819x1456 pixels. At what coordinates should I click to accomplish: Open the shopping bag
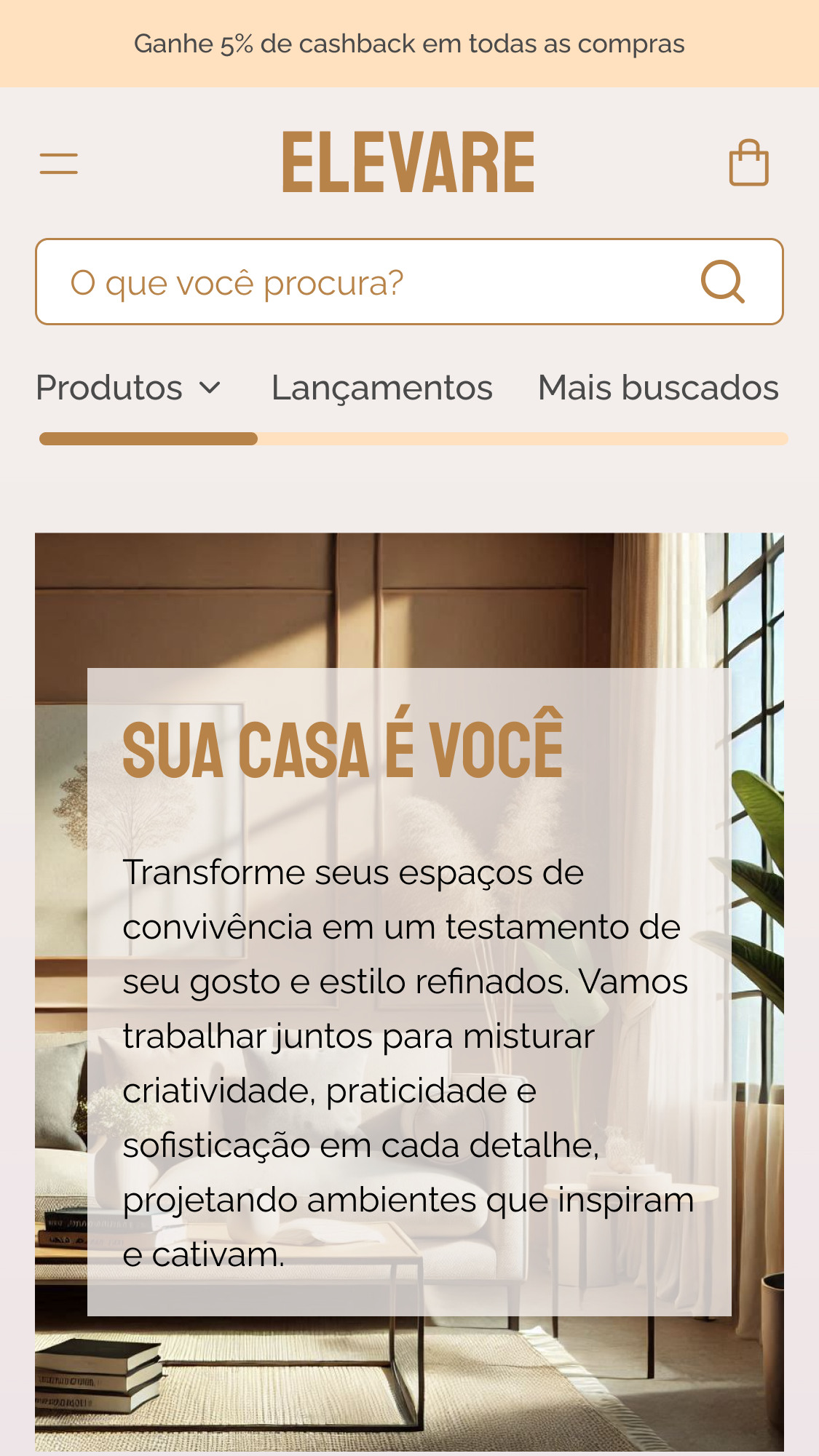748,163
